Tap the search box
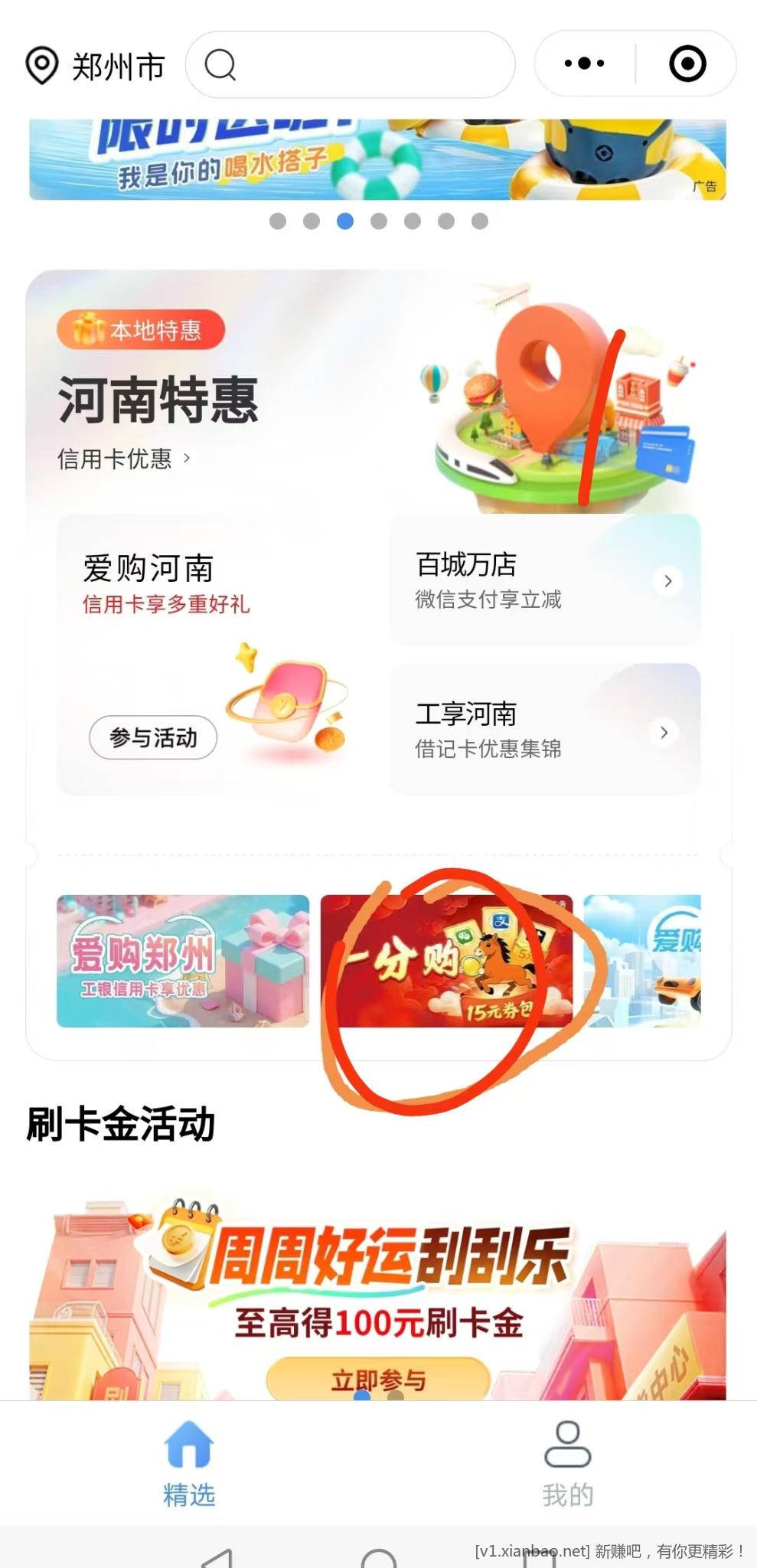The height and width of the screenshot is (1568, 757). pyautogui.click(x=350, y=65)
